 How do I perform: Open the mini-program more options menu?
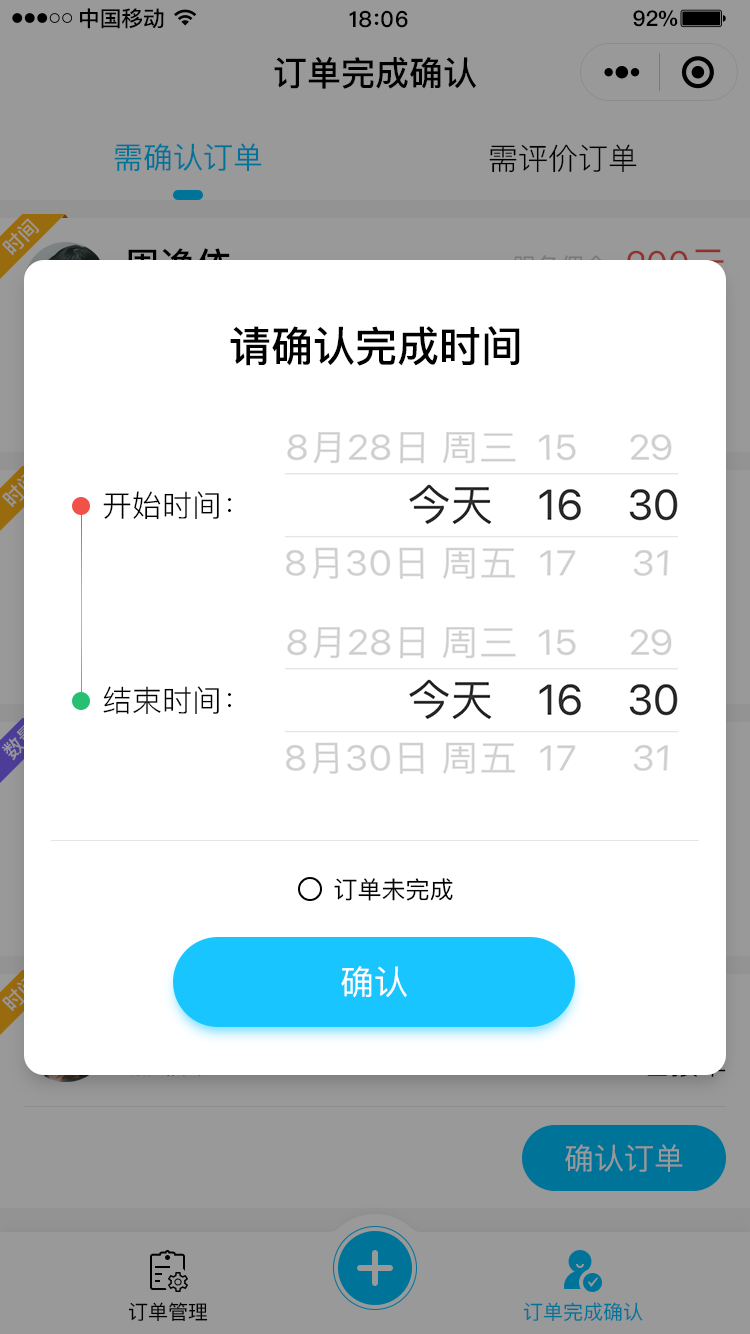point(621,73)
